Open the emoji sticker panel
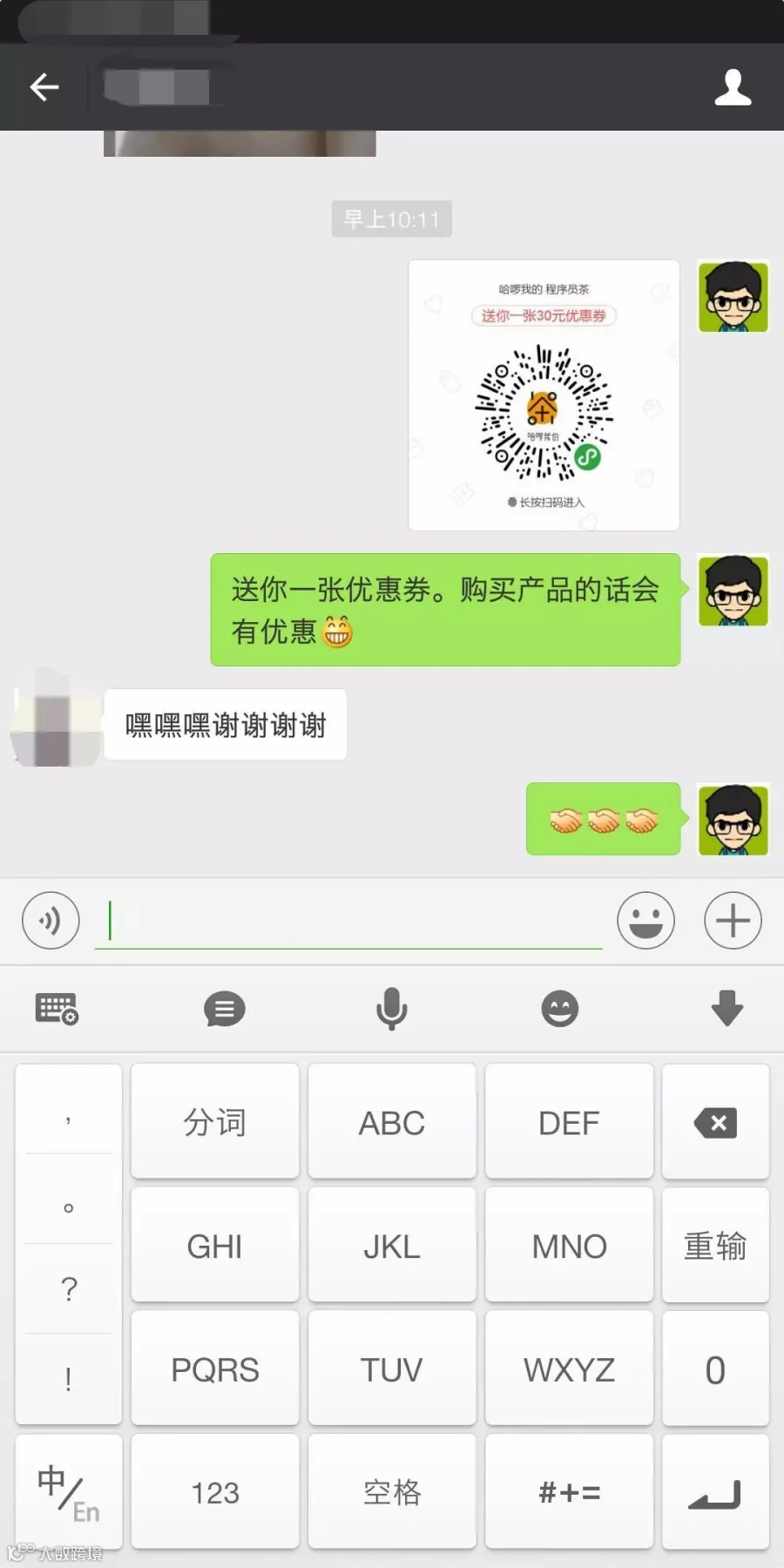The height and width of the screenshot is (1568, 784). pos(645,921)
